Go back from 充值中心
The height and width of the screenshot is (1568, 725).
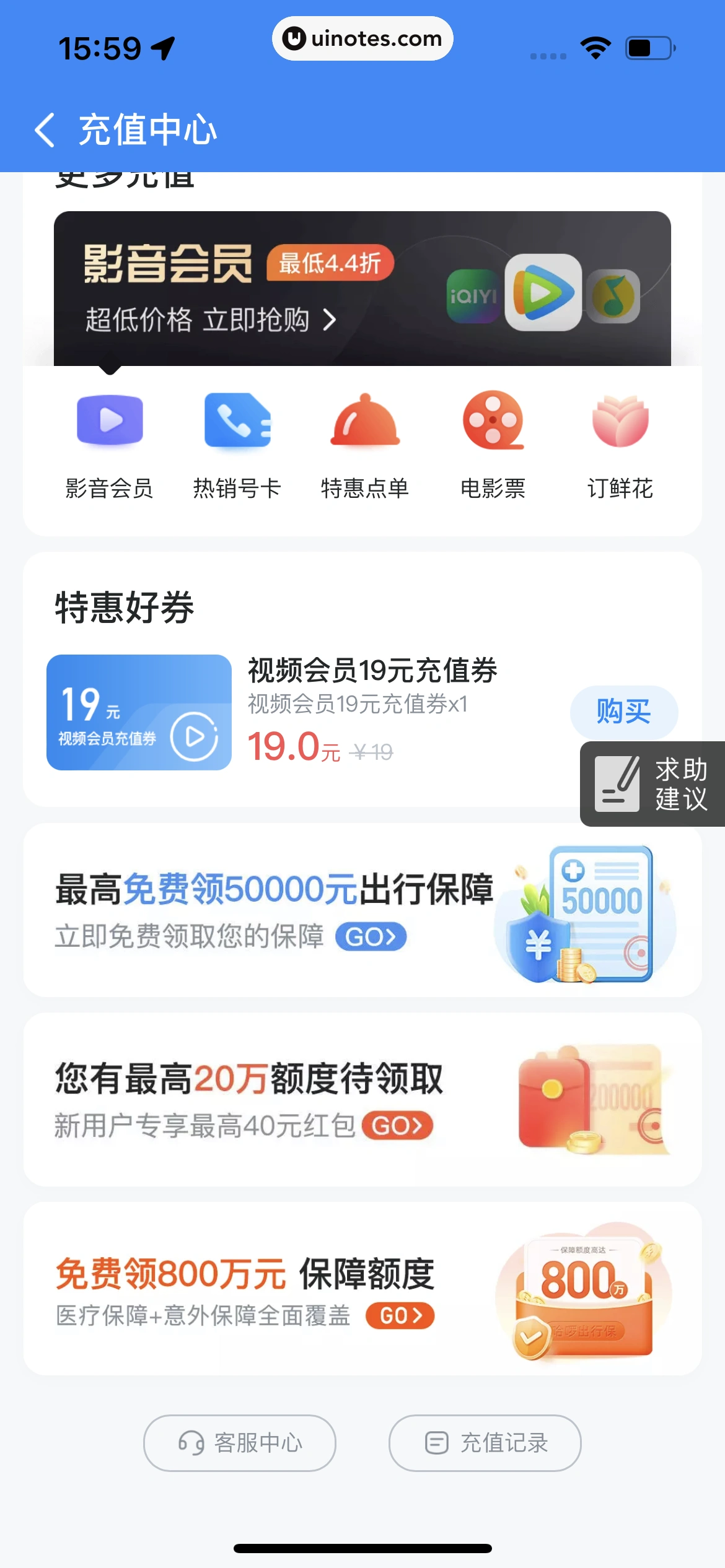(x=45, y=130)
